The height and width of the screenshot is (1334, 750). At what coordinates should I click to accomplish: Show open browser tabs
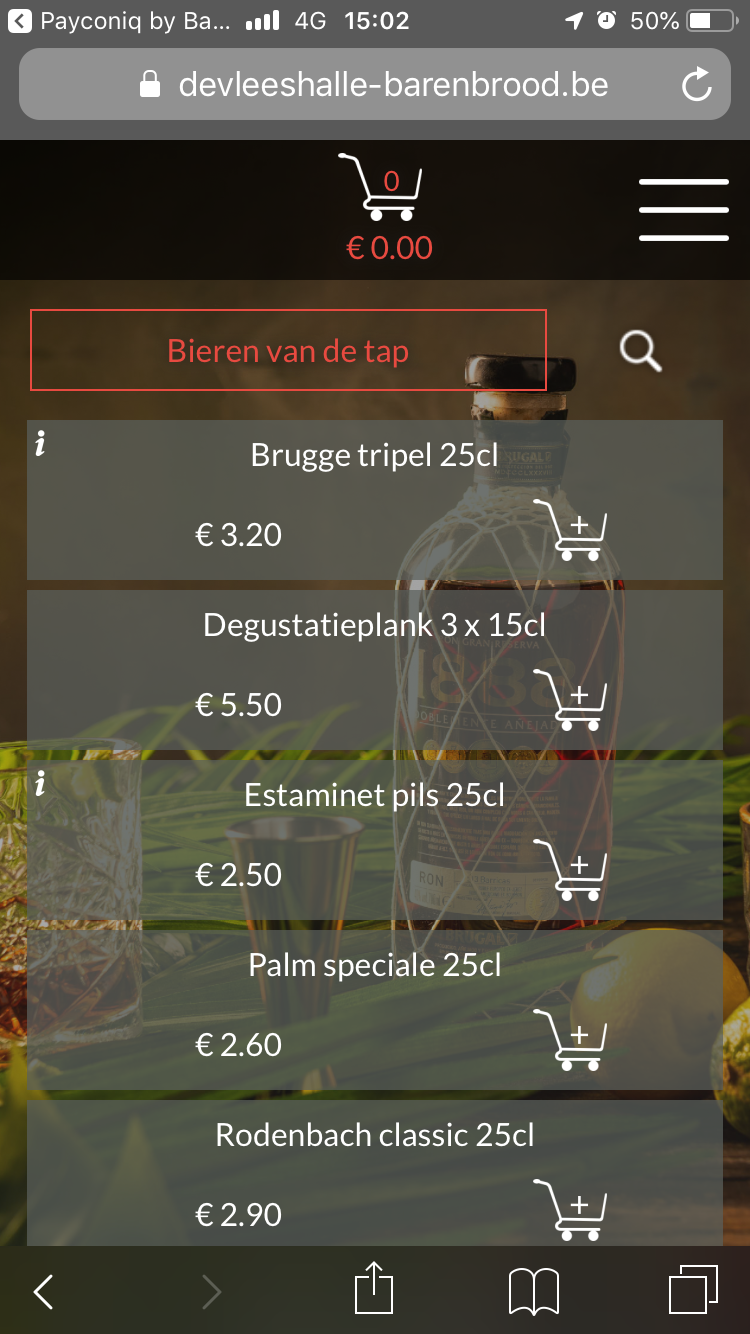(692, 1290)
